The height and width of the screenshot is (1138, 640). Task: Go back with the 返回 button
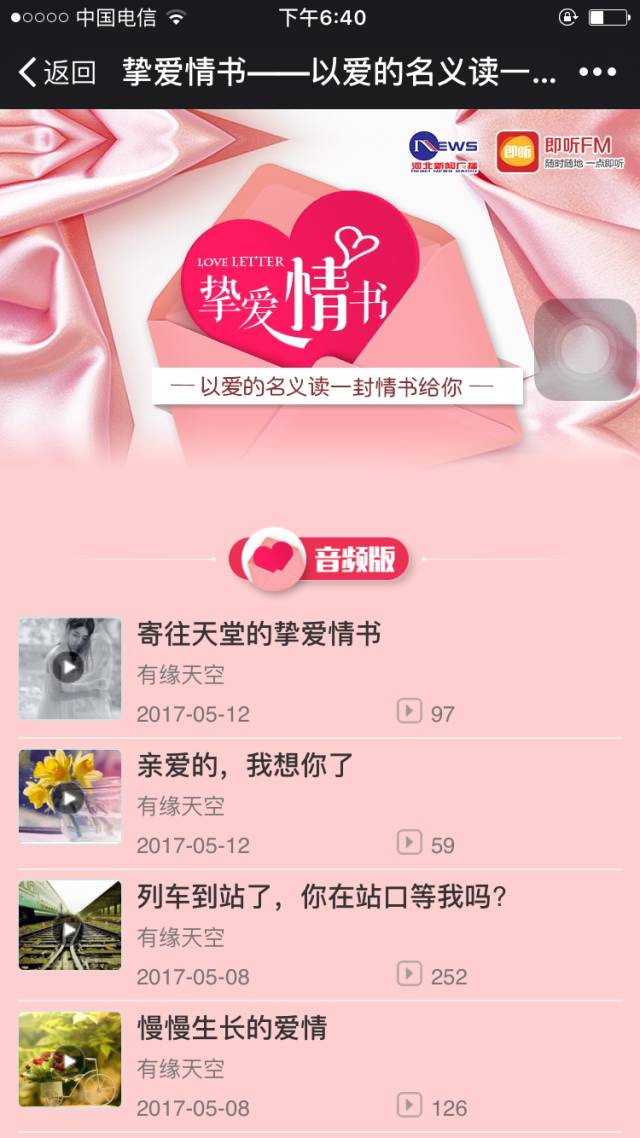(57, 73)
